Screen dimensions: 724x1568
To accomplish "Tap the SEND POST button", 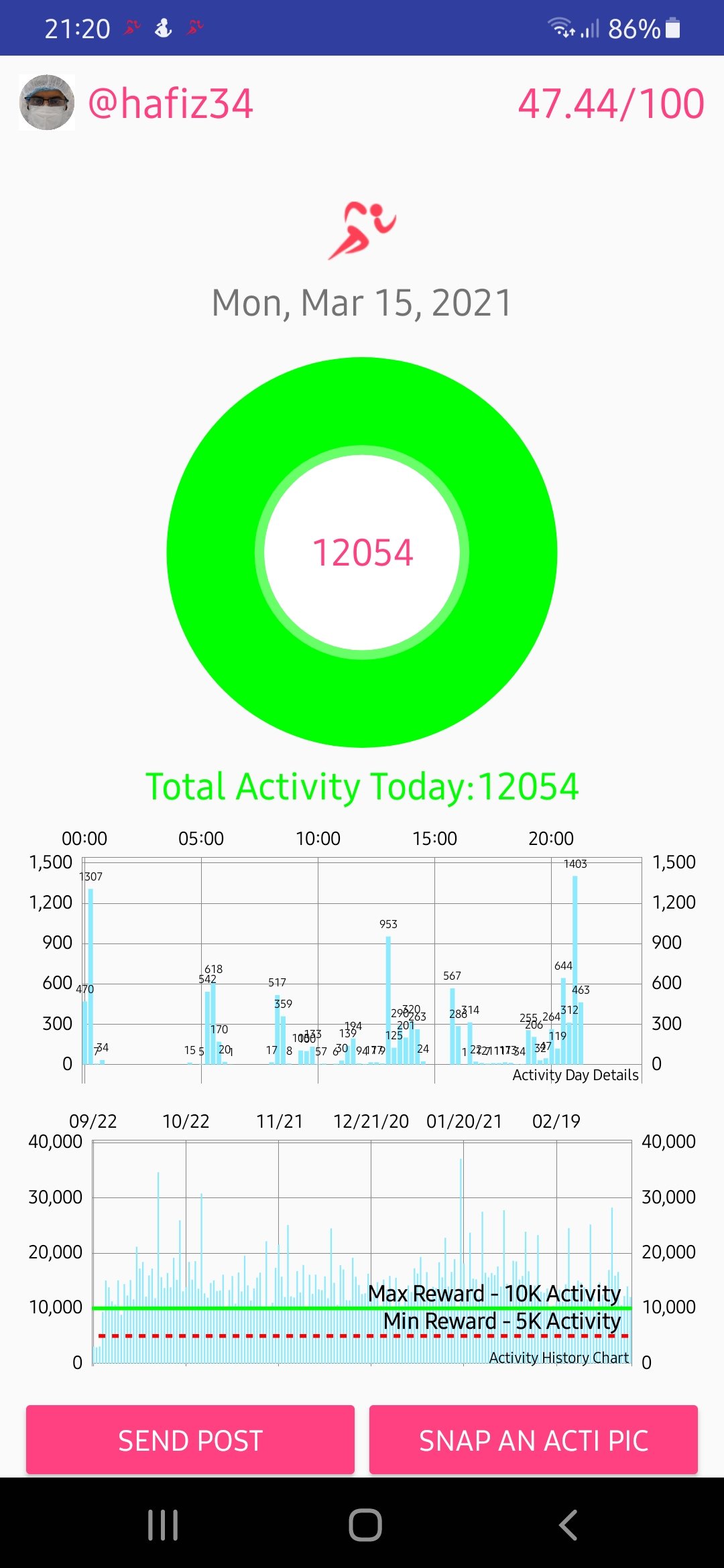I will pos(190,1440).
